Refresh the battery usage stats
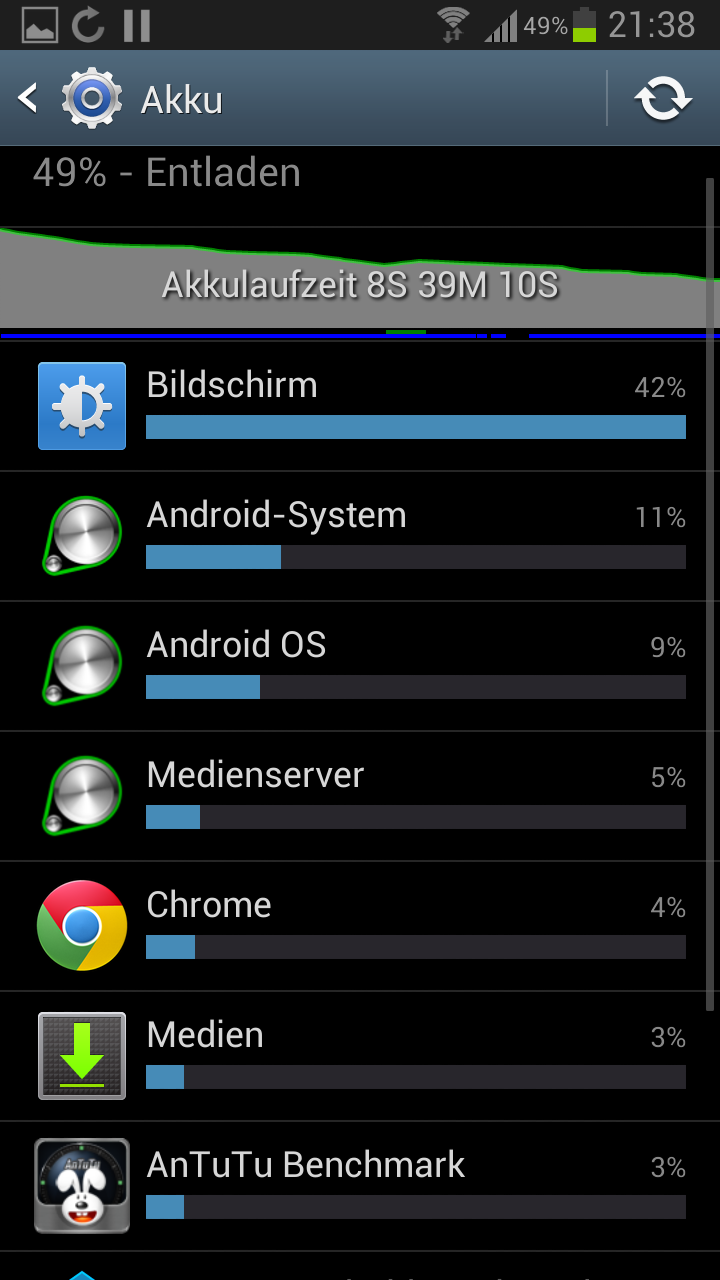 [x=663, y=99]
